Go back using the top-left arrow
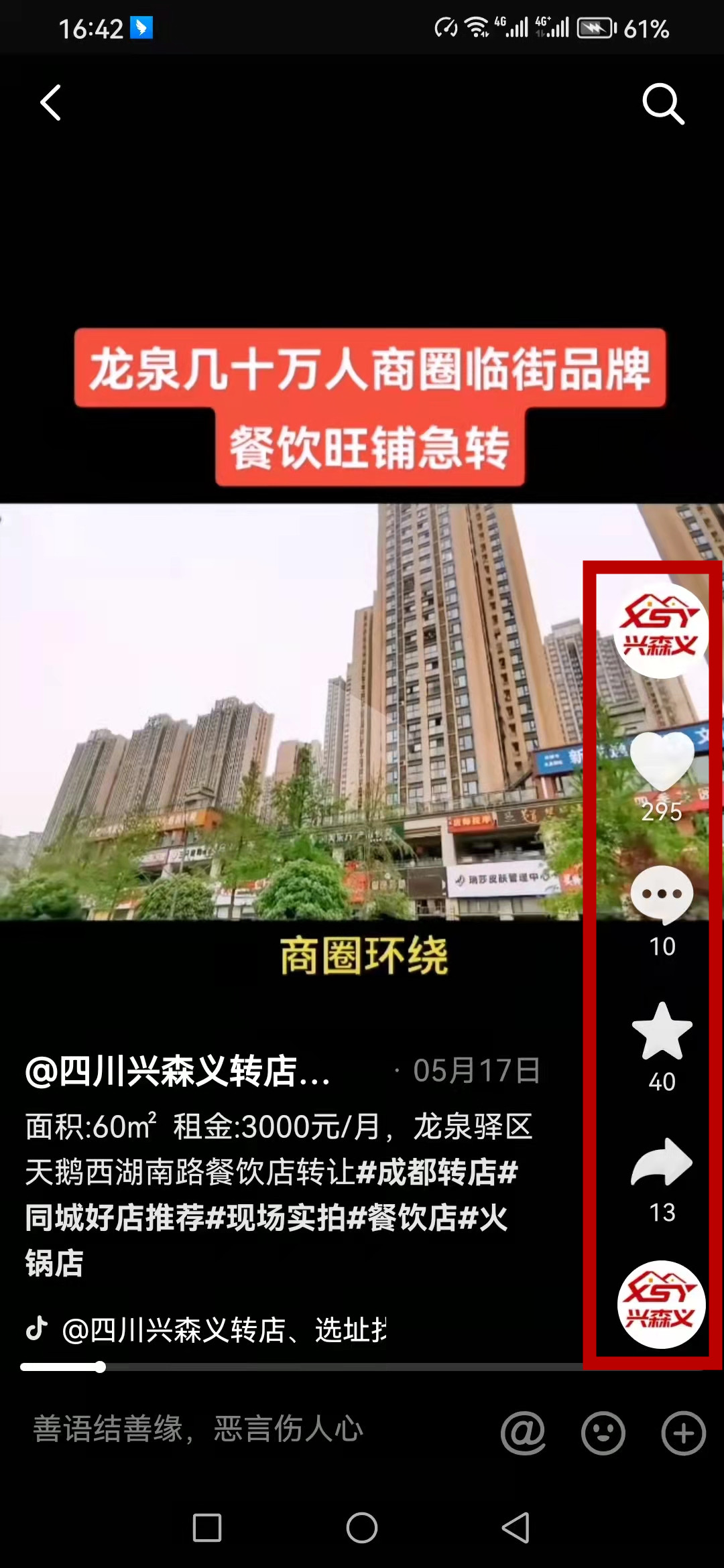Viewport: 724px width, 1568px height. (51, 103)
